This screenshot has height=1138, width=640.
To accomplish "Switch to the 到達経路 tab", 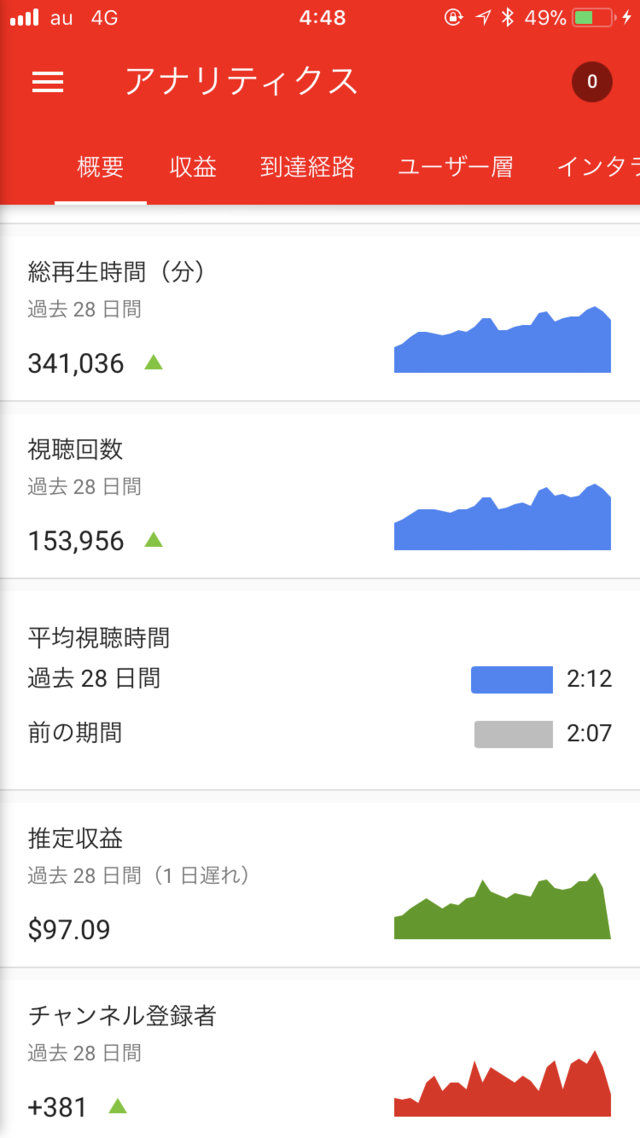I will pyautogui.click(x=307, y=168).
